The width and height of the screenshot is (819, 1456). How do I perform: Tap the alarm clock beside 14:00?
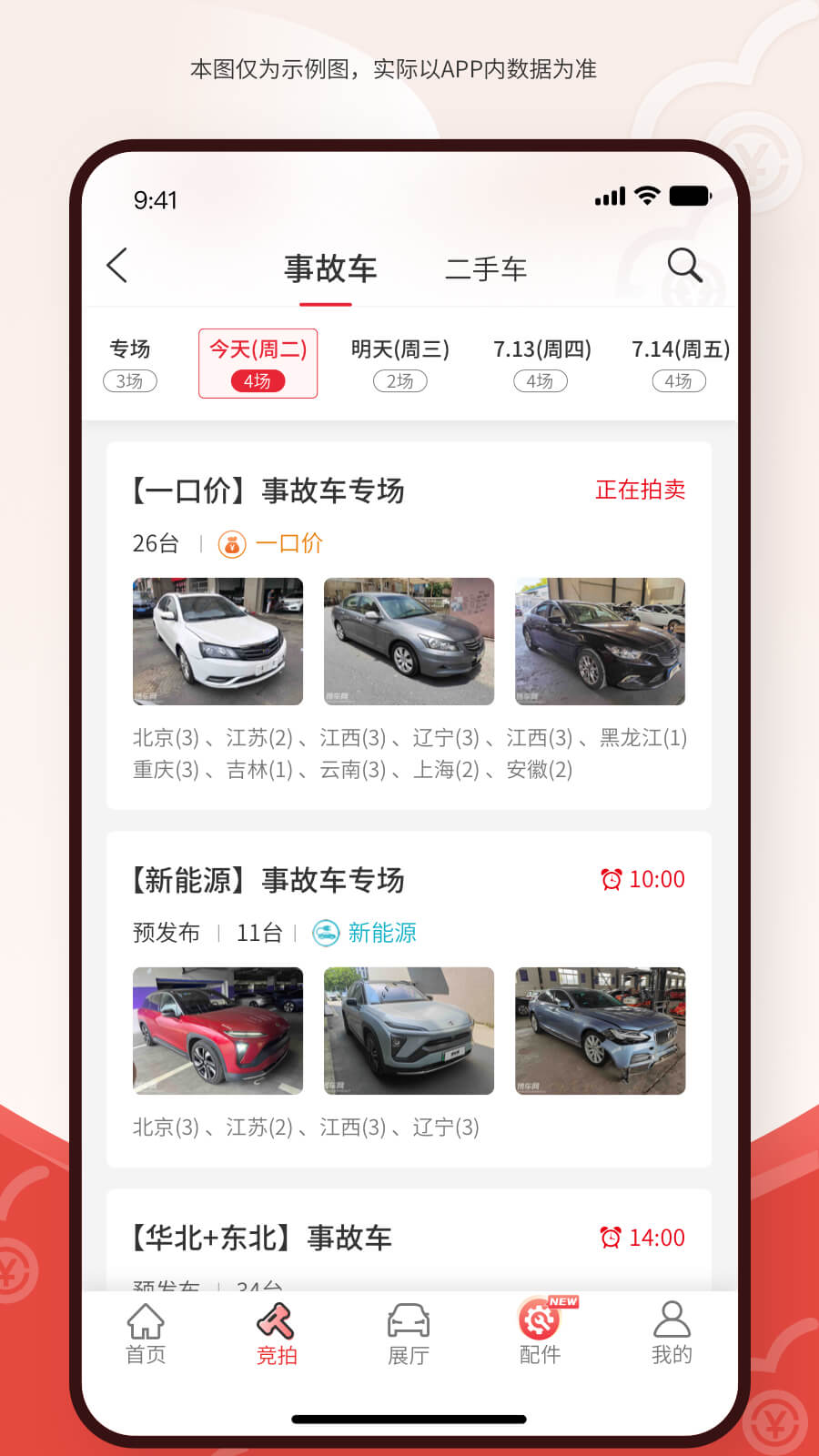[612, 1237]
